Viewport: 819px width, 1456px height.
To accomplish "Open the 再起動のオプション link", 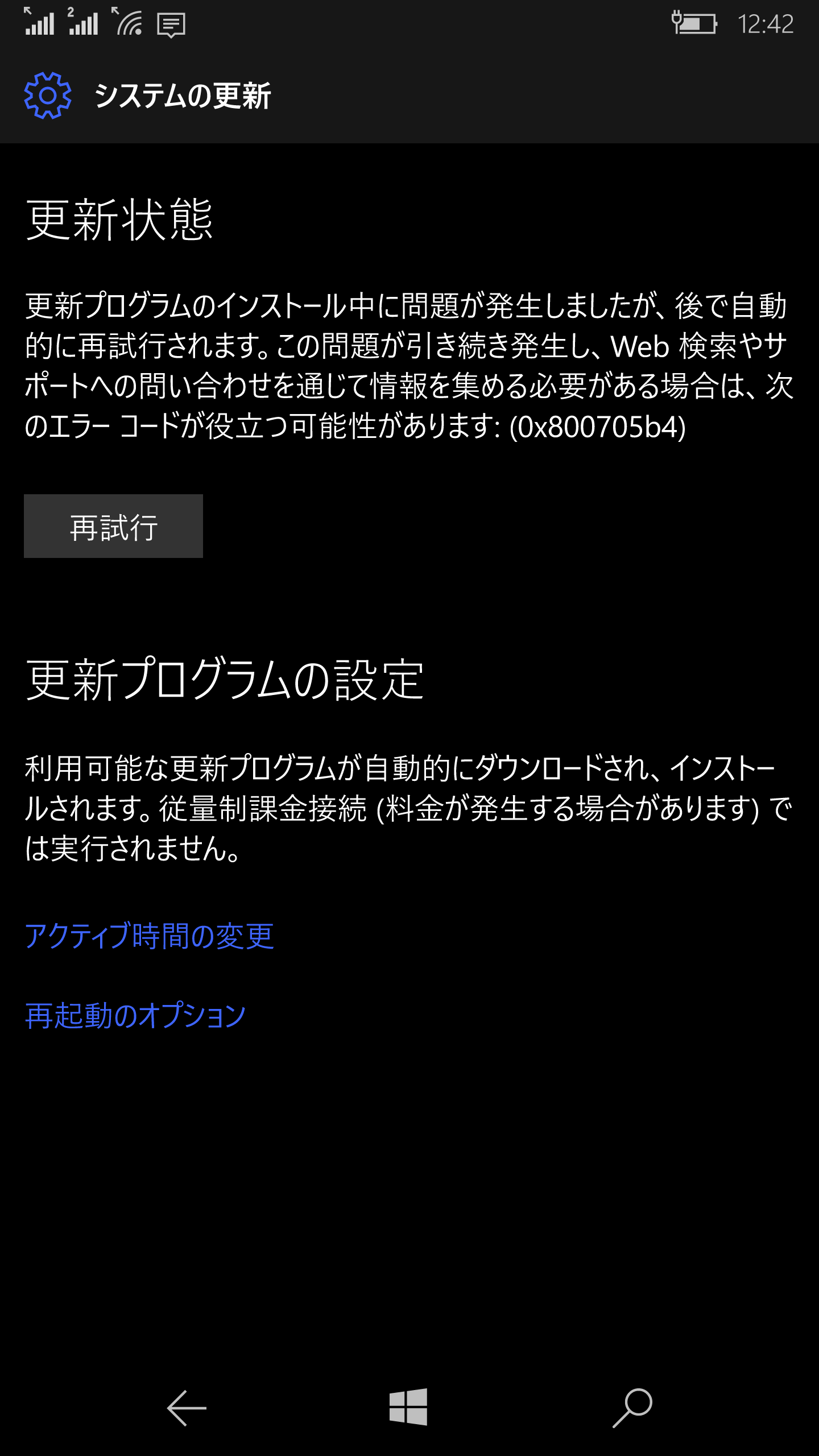I will [135, 1015].
